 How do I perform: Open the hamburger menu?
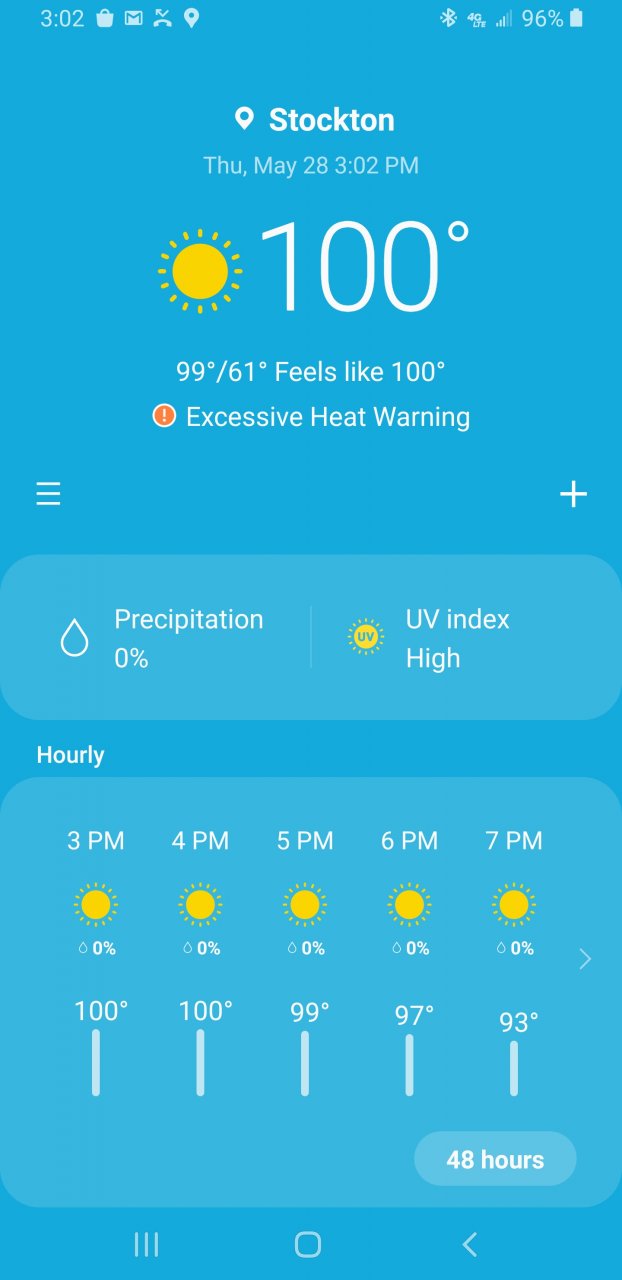(48, 494)
